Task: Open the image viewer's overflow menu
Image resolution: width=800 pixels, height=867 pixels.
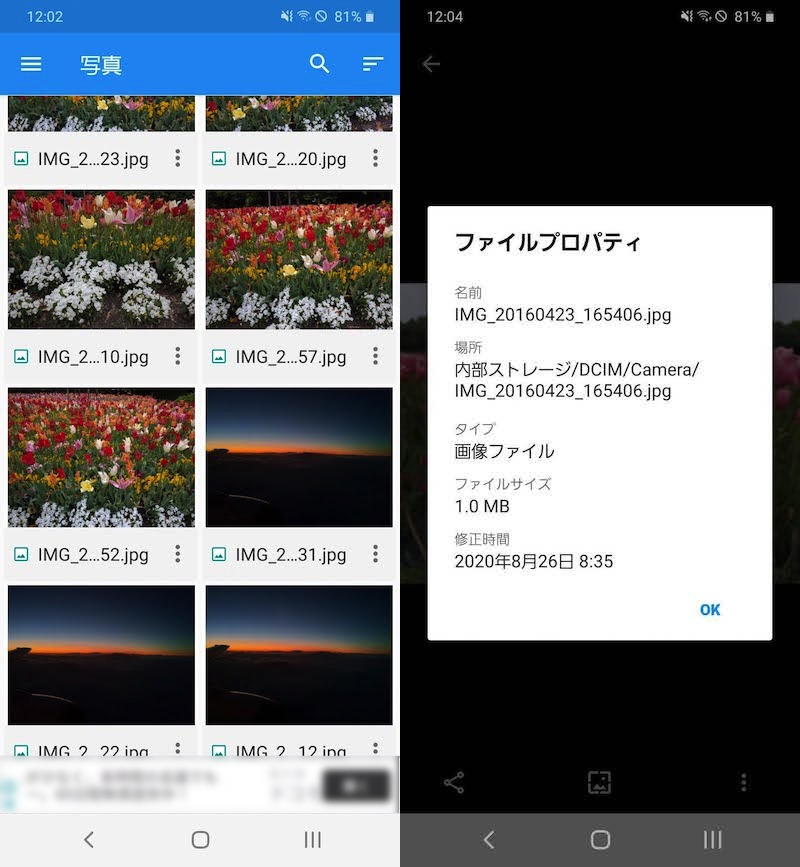Action: [x=743, y=782]
